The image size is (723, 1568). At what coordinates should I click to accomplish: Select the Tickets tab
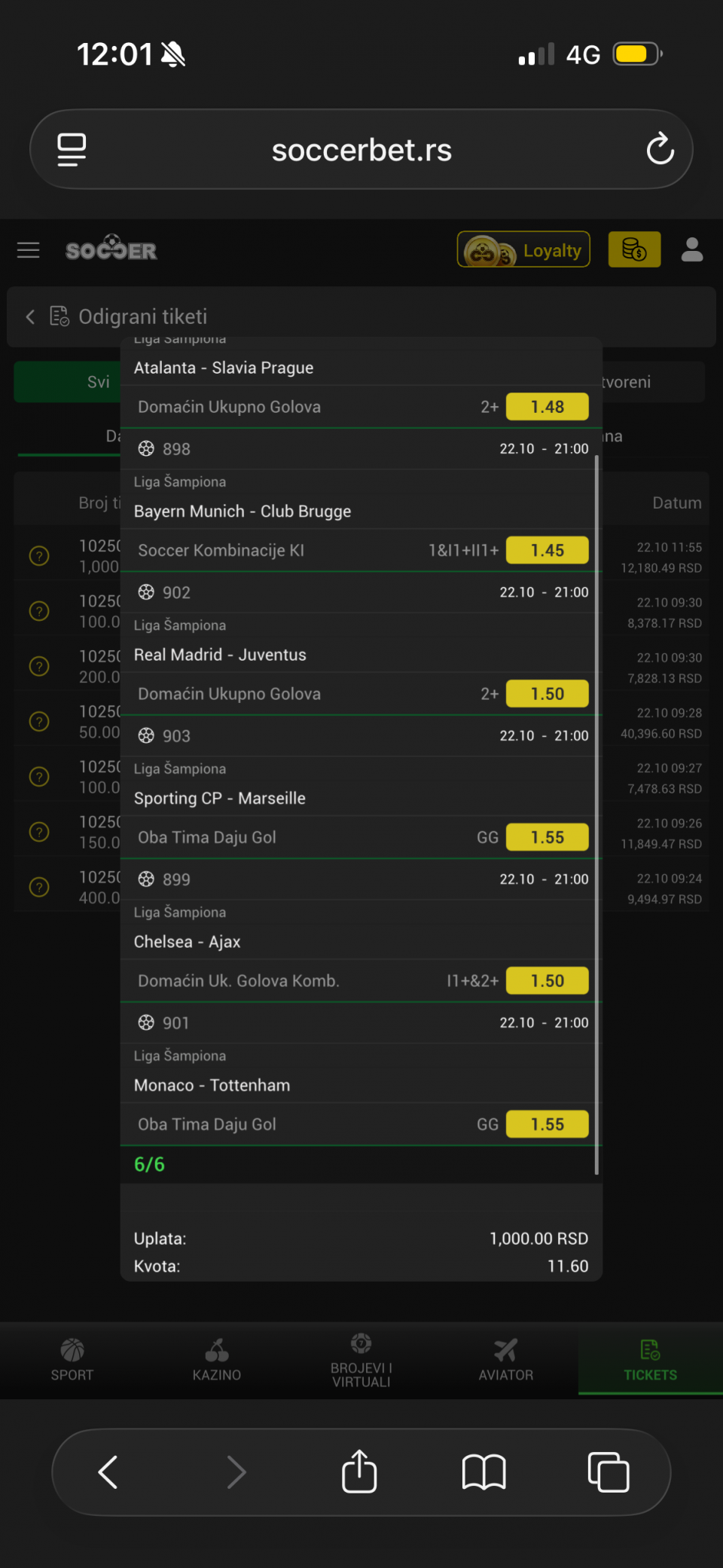click(x=650, y=1360)
